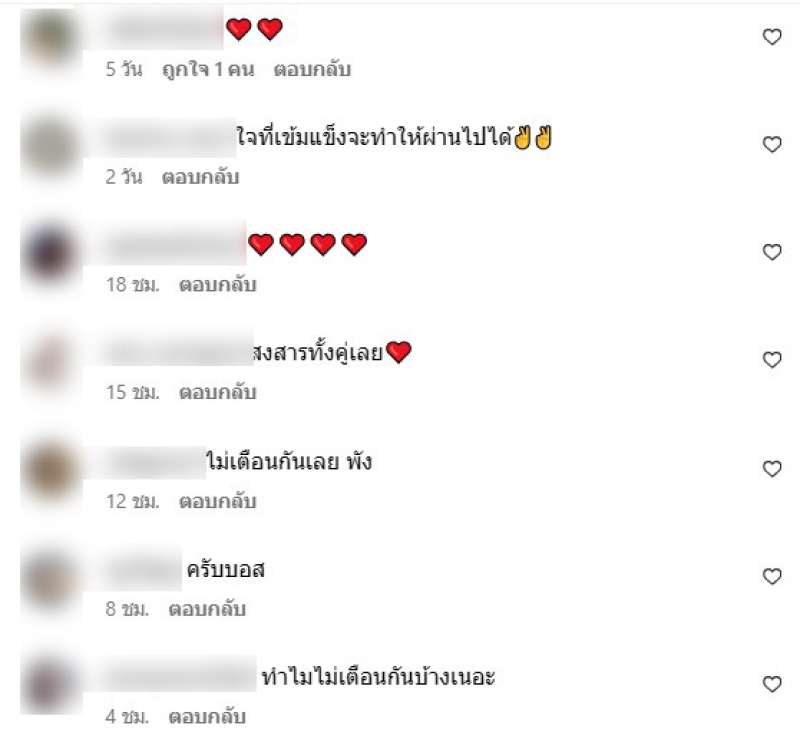Like the comment 'ไม่เตือนกันเลย พัง'
Image resolution: width=800 pixels, height=755 pixels.
coord(772,469)
